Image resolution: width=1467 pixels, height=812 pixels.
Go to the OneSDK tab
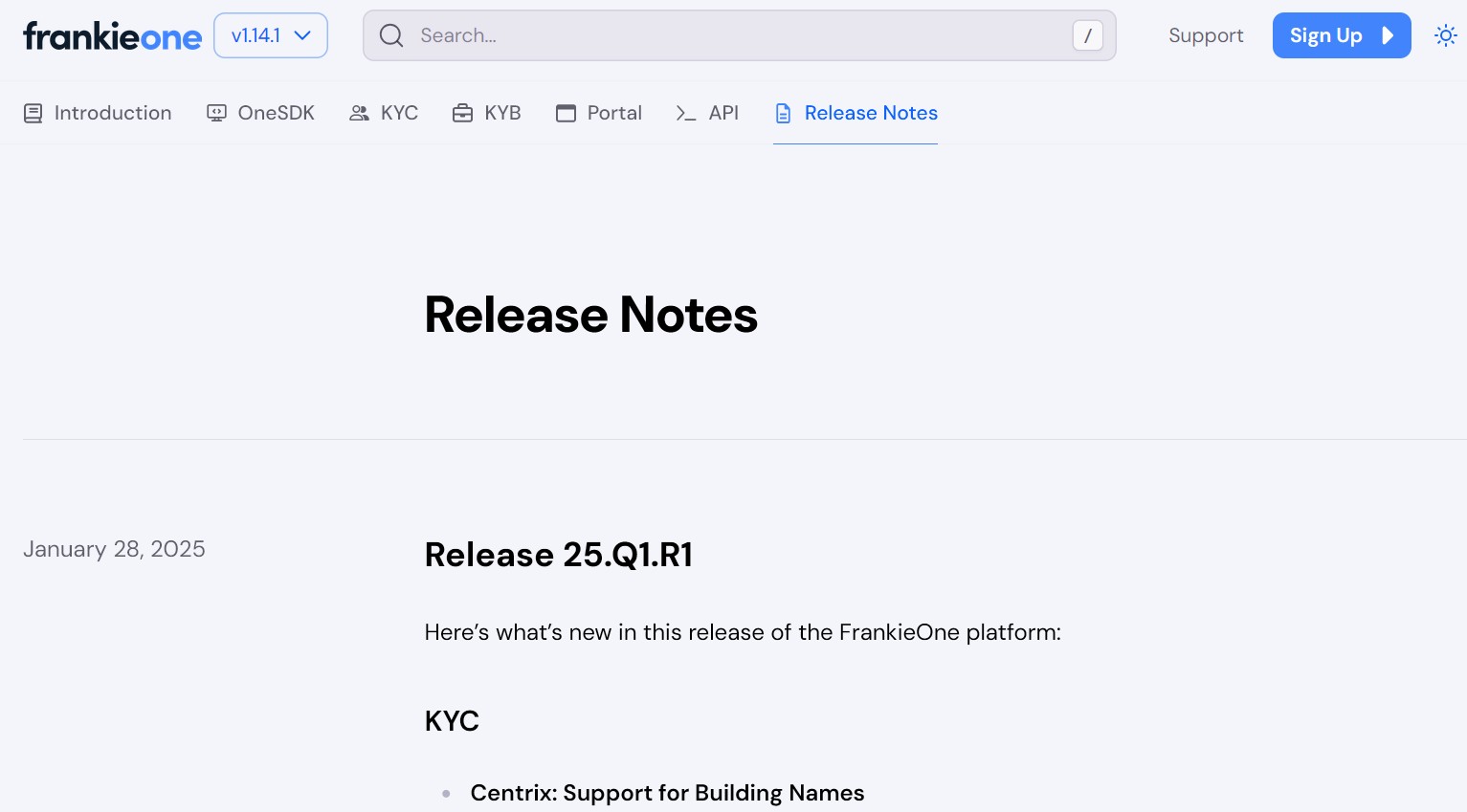coord(261,113)
